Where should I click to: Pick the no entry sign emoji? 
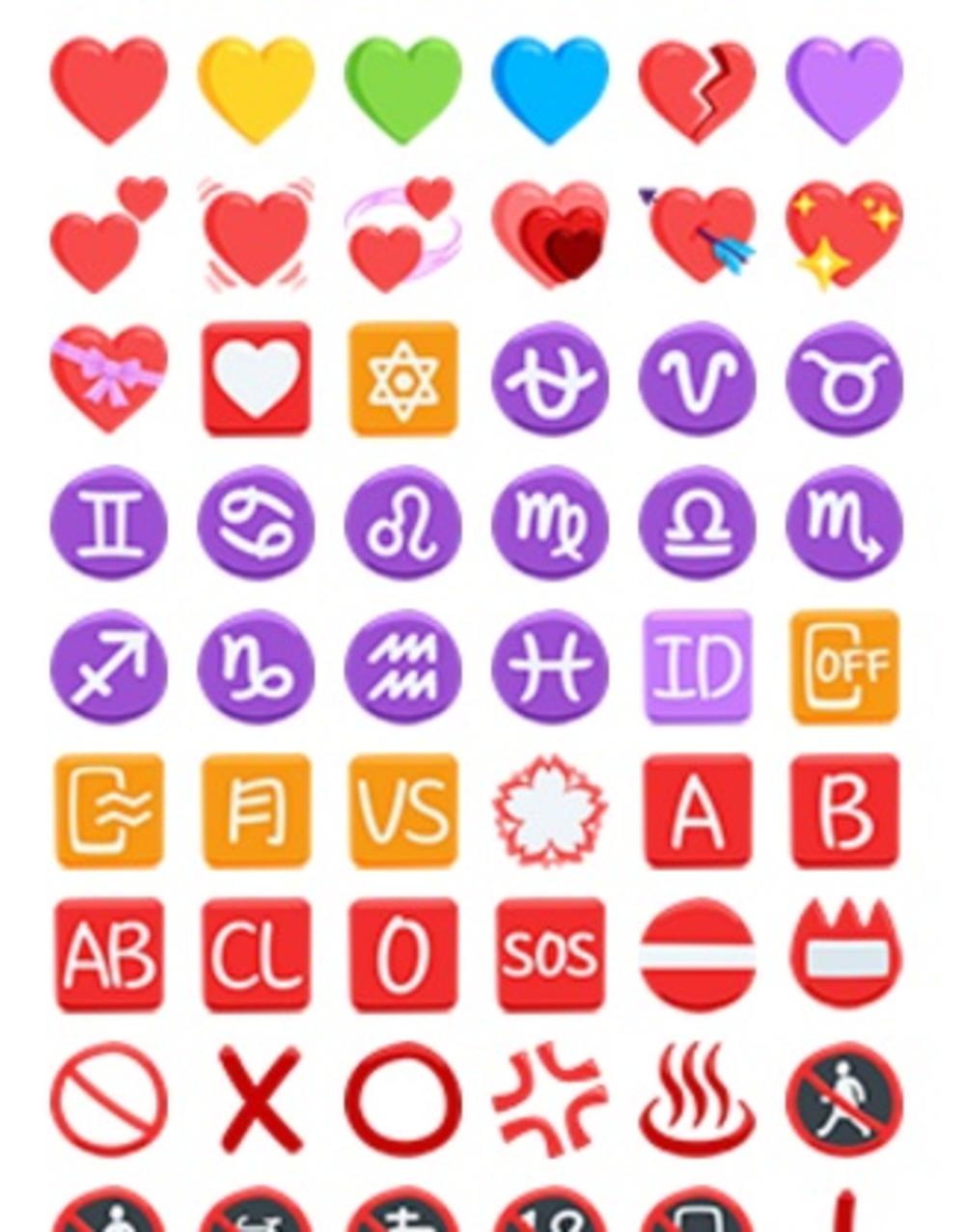[697, 955]
